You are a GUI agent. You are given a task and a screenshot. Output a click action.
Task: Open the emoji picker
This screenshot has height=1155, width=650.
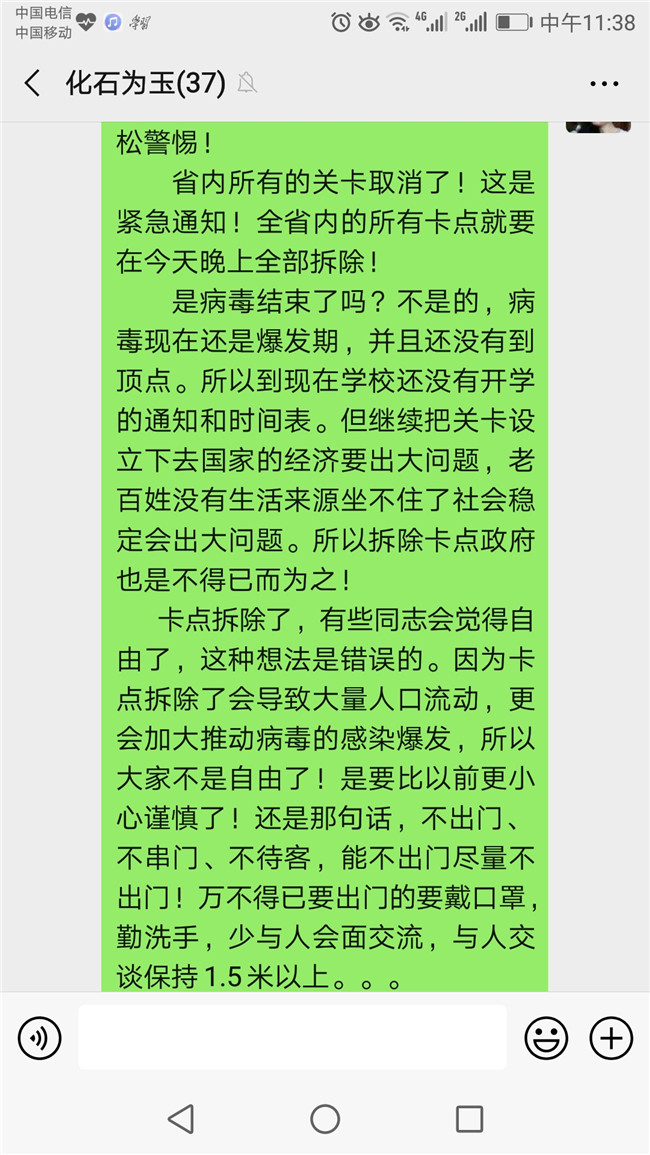546,1038
